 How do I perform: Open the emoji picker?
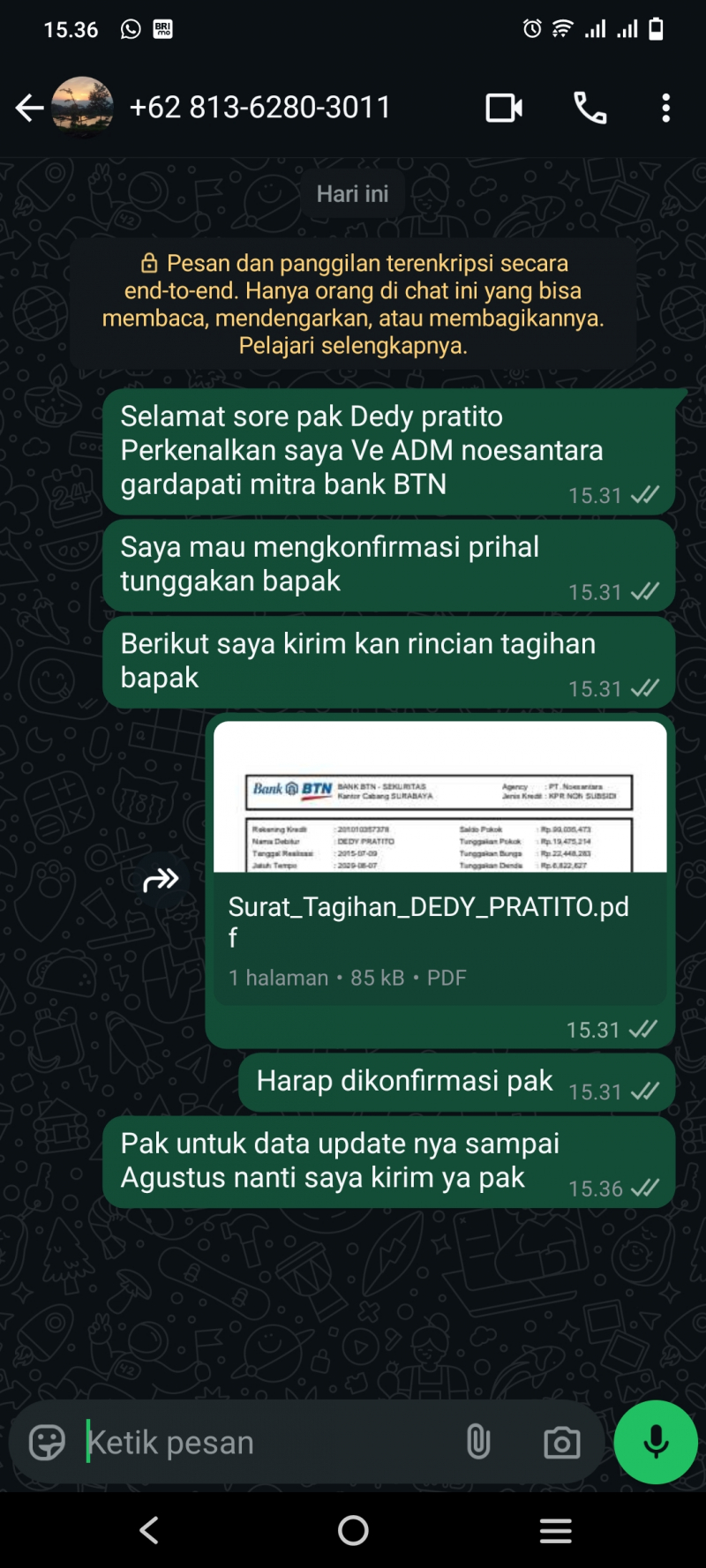click(47, 1443)
